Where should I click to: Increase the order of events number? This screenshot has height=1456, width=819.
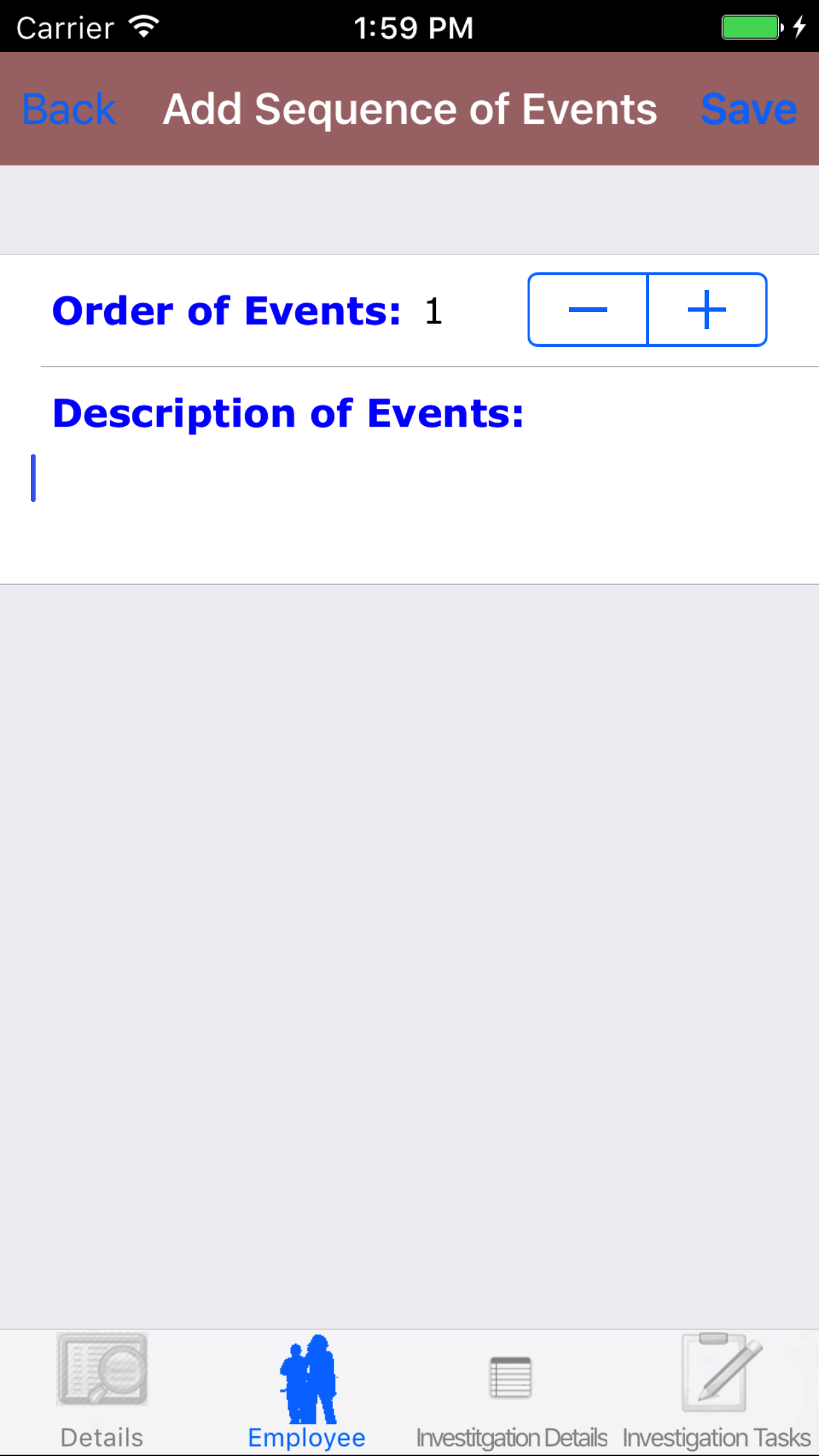[x=707, y=309]
